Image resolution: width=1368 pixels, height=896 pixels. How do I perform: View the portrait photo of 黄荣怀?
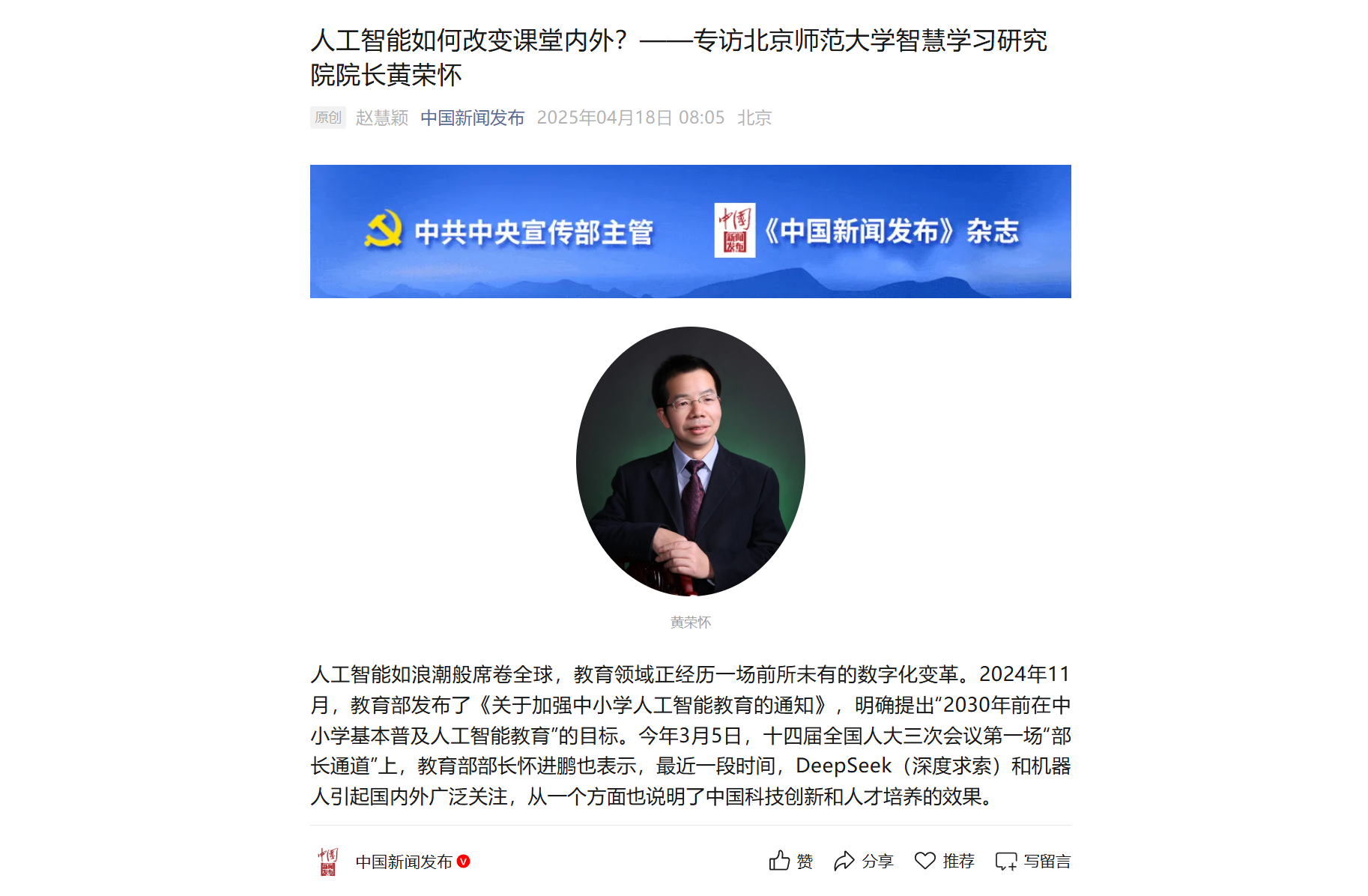coord(690,461)
